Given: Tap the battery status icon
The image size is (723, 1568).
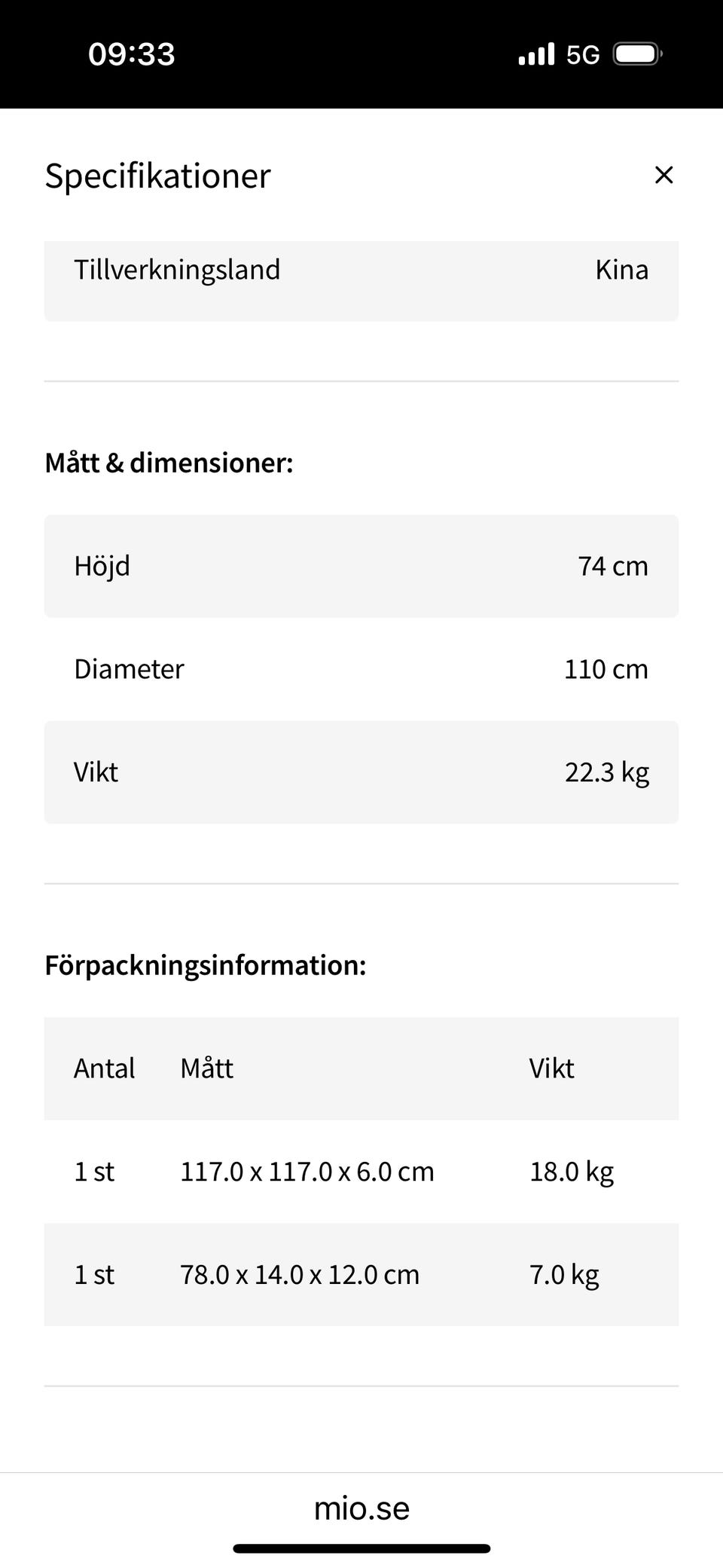Looking at the screenshot, I should (x=636, y=53).
